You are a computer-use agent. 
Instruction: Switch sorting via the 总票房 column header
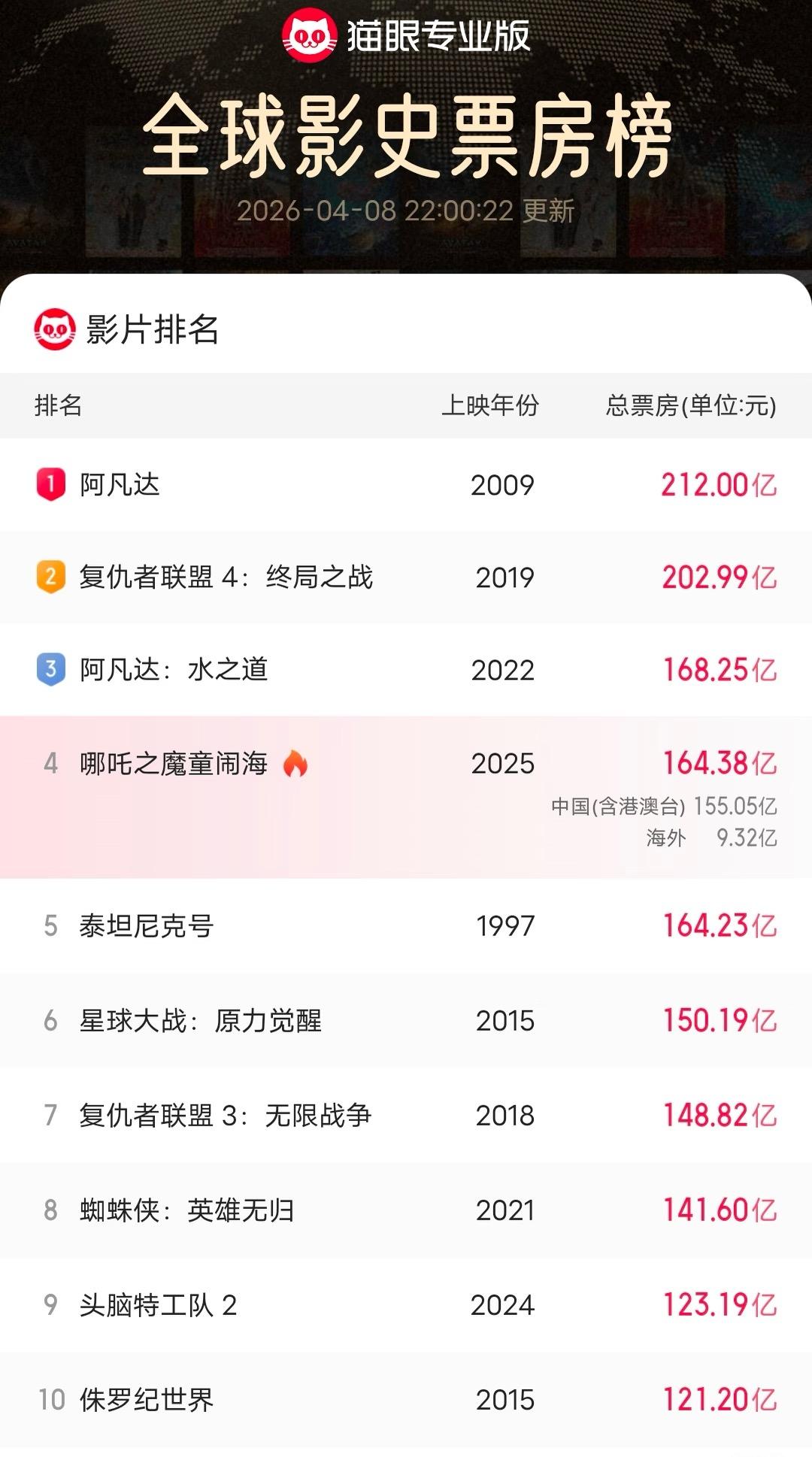[x=690, y=406]
